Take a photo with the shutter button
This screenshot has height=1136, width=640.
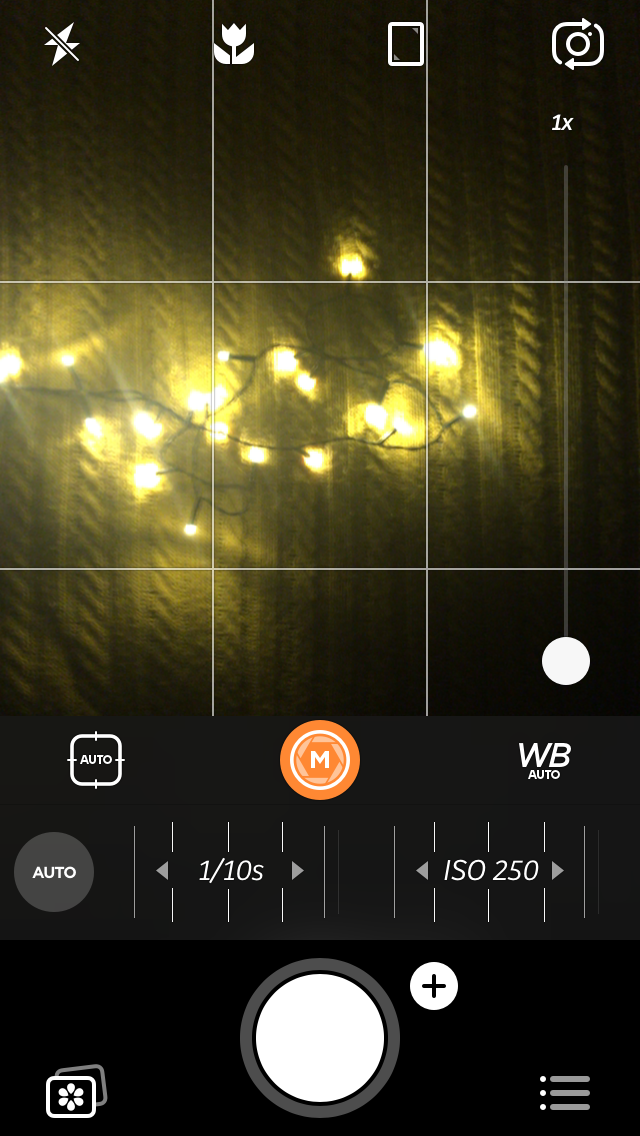click(320, 1038)
